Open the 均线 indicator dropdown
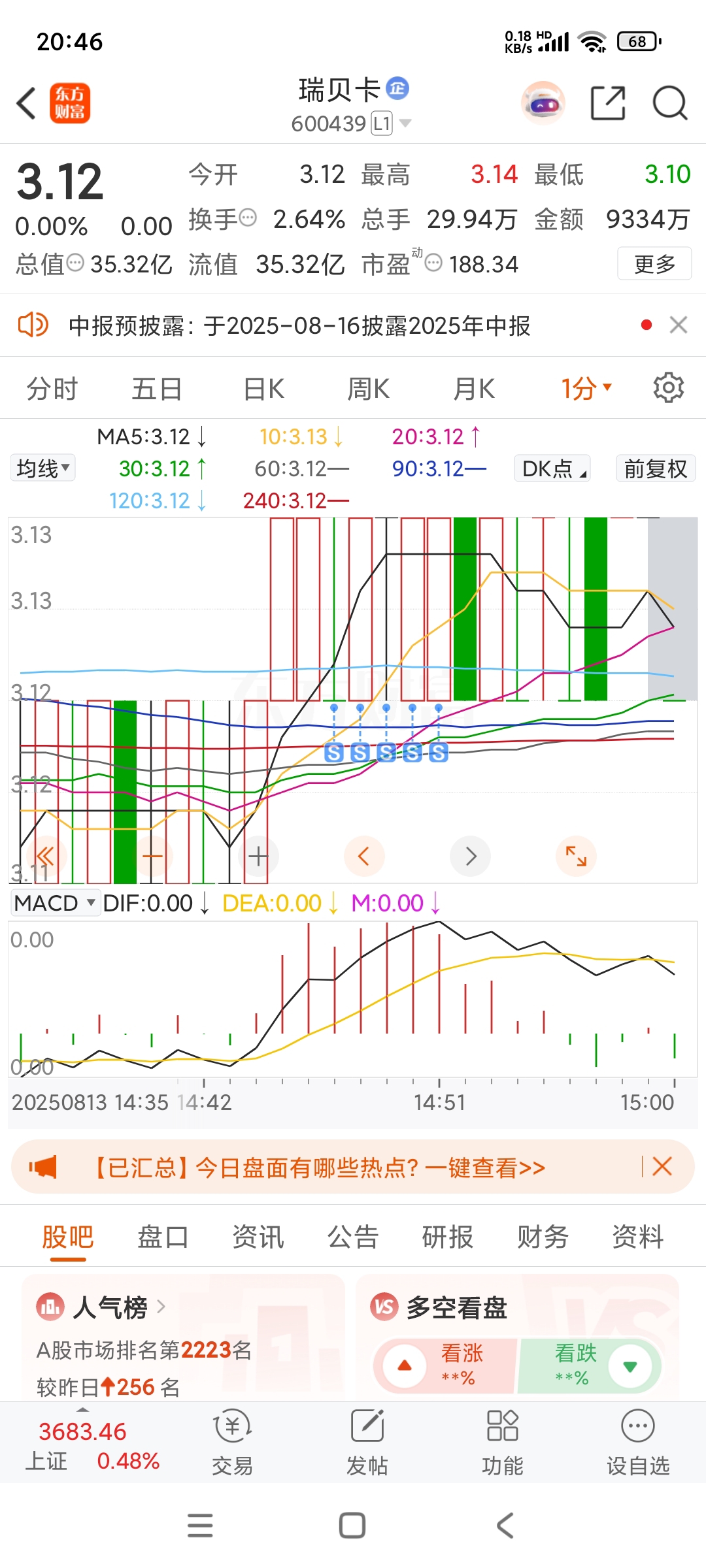 point(42,468)
